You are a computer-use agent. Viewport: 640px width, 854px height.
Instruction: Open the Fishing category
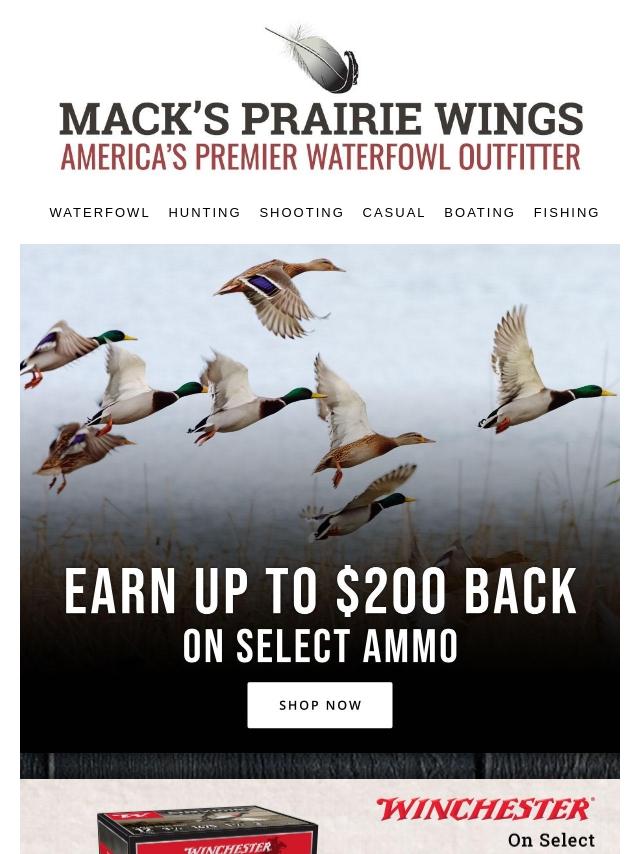(x=566, y=212)
